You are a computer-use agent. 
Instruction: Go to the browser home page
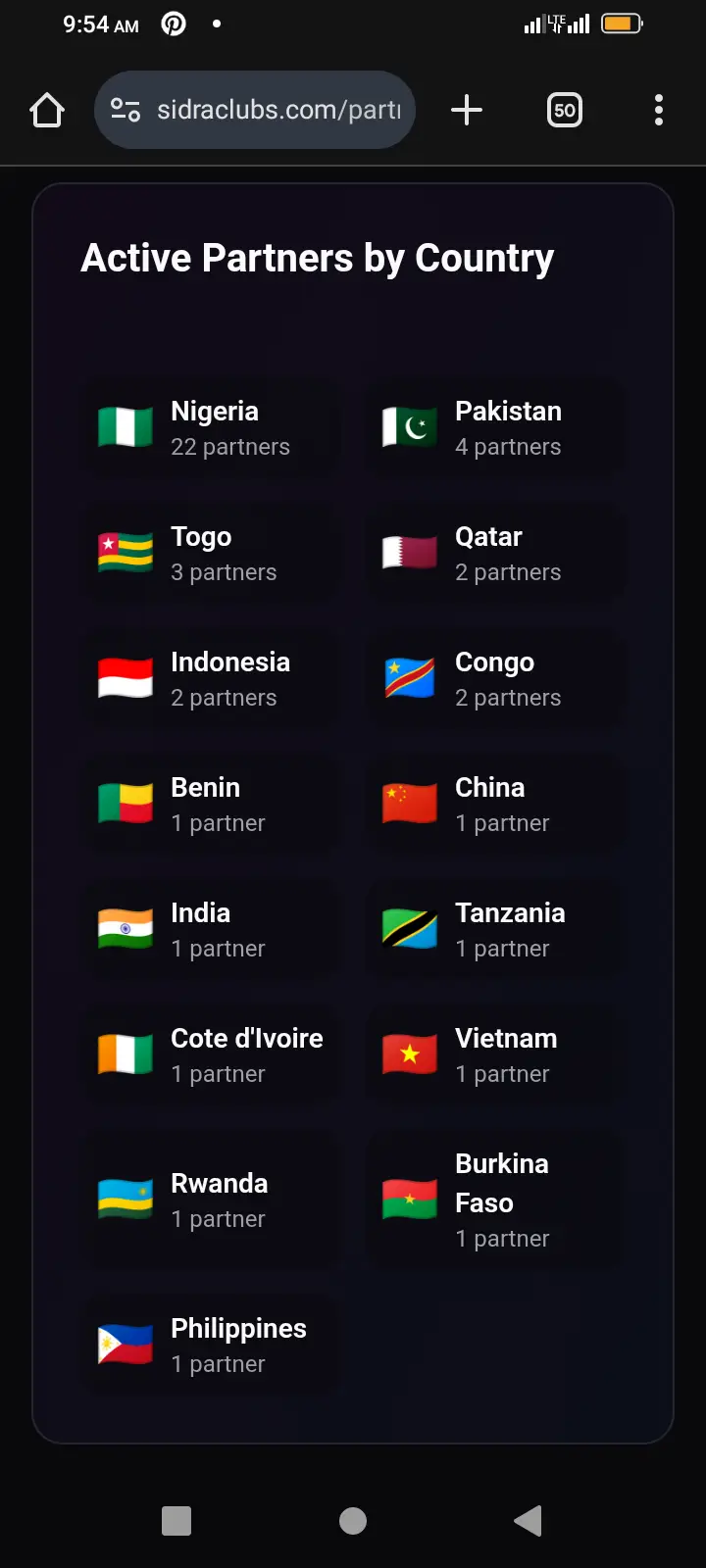[x=47, y=110]
